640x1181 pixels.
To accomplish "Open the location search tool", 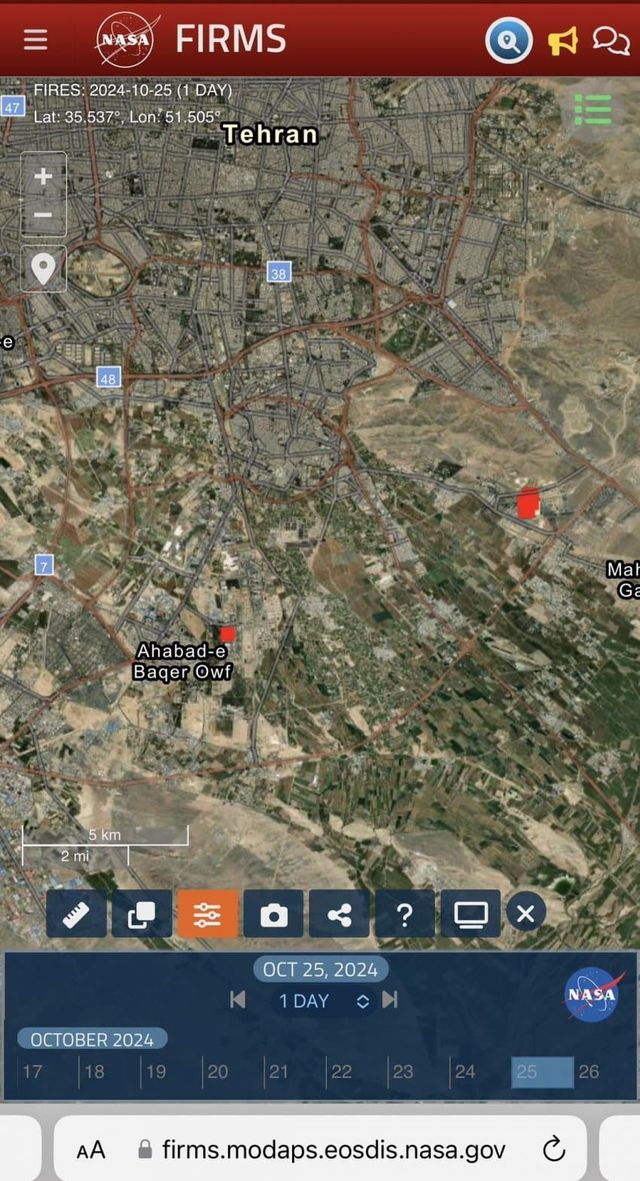I will (x=509, y=40).
